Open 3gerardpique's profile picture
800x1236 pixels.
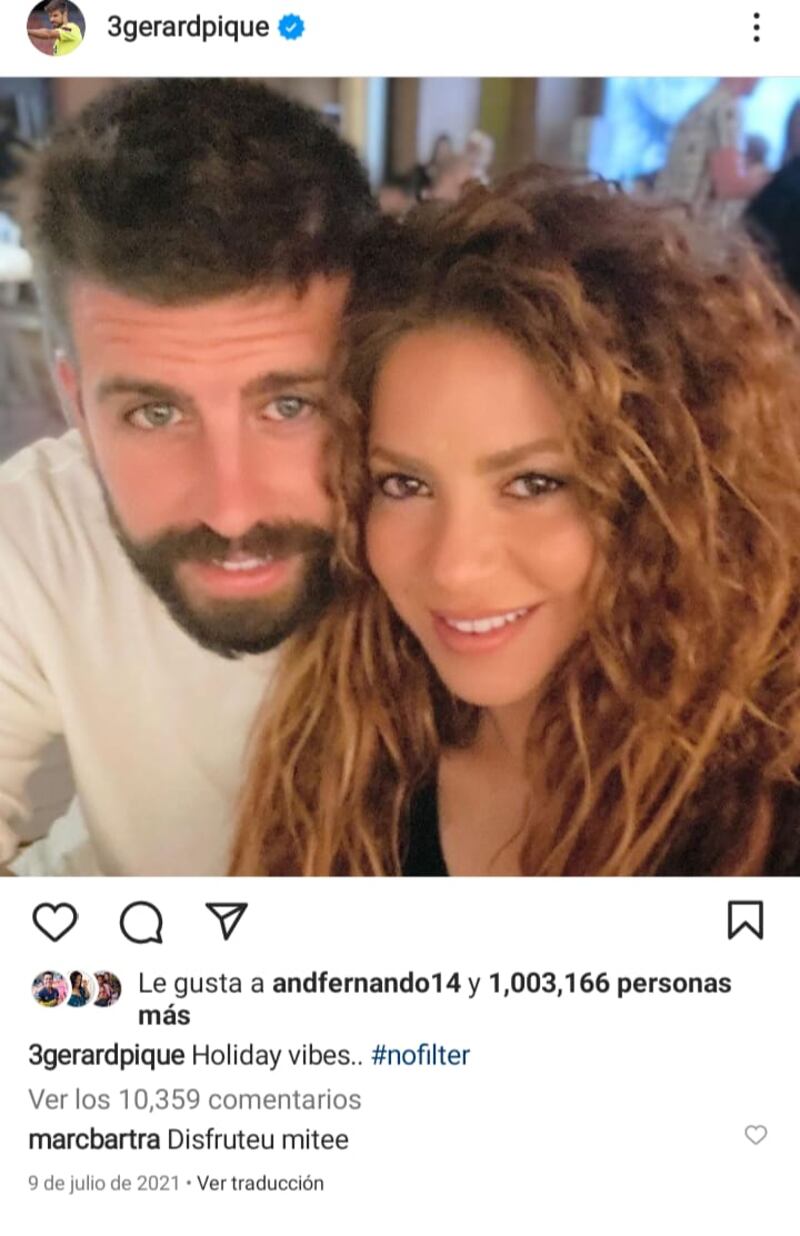[55, 28]
